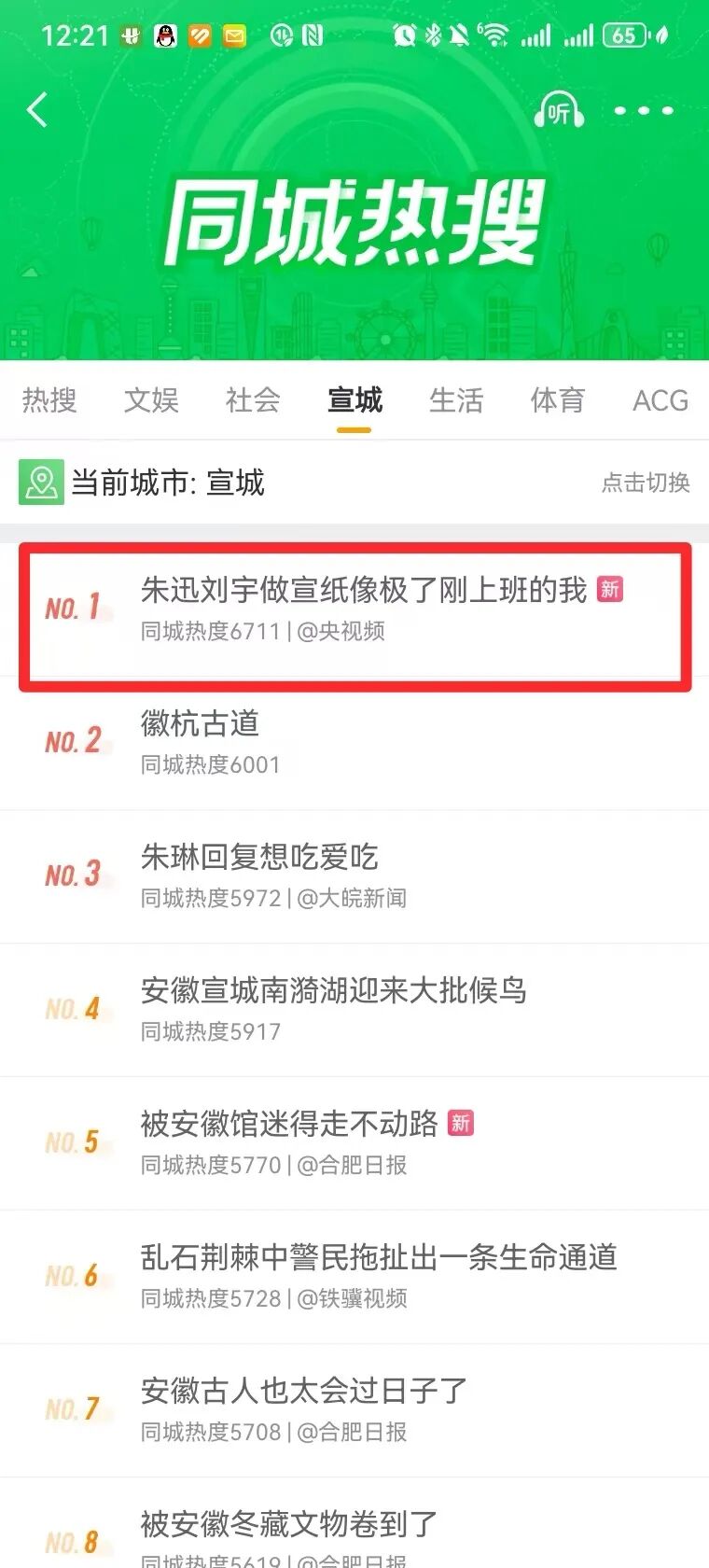The image size is (709, 1568).
Task: Switch to the 体育 tab
Action: [558, 400]
